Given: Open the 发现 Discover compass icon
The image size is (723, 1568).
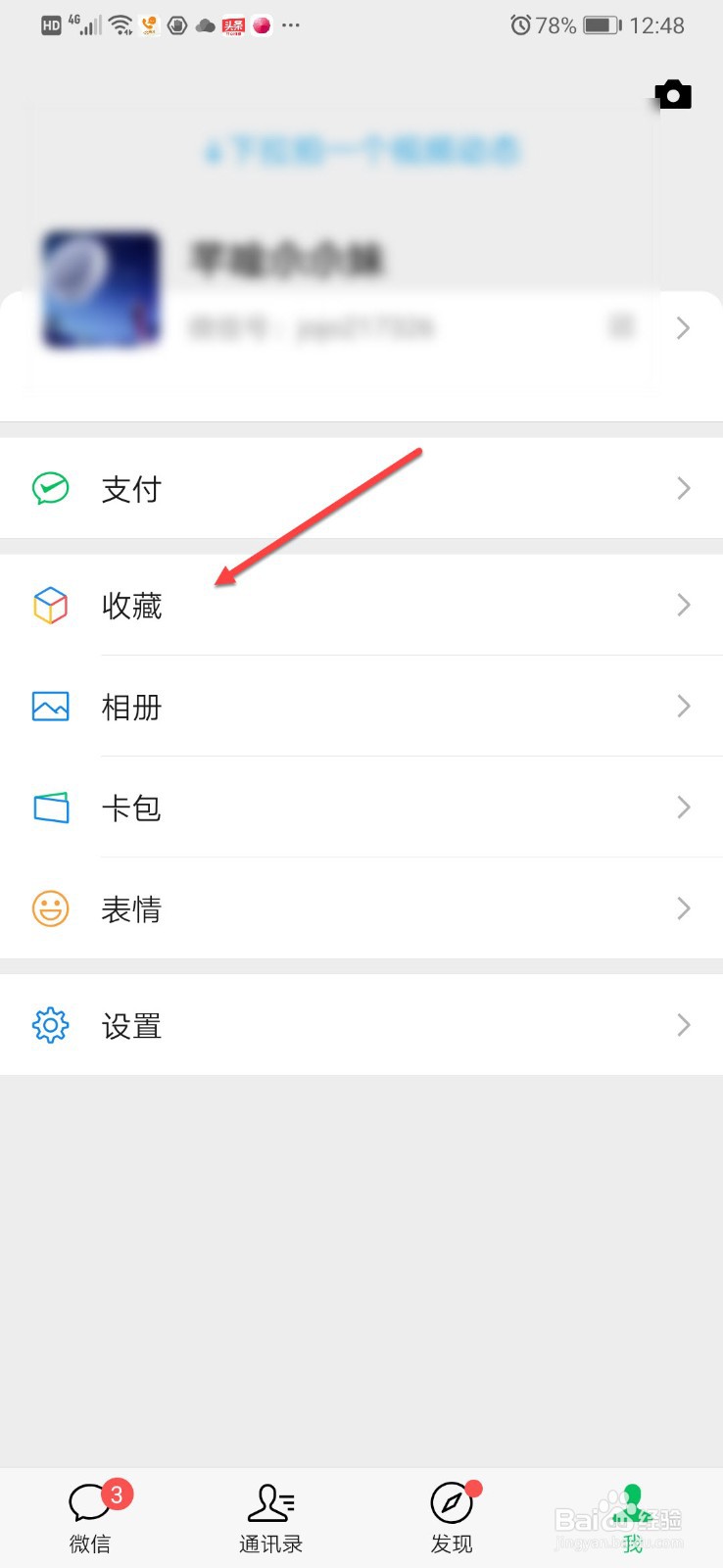Looking at the screenshot, I should click(x=452, y=1502).
